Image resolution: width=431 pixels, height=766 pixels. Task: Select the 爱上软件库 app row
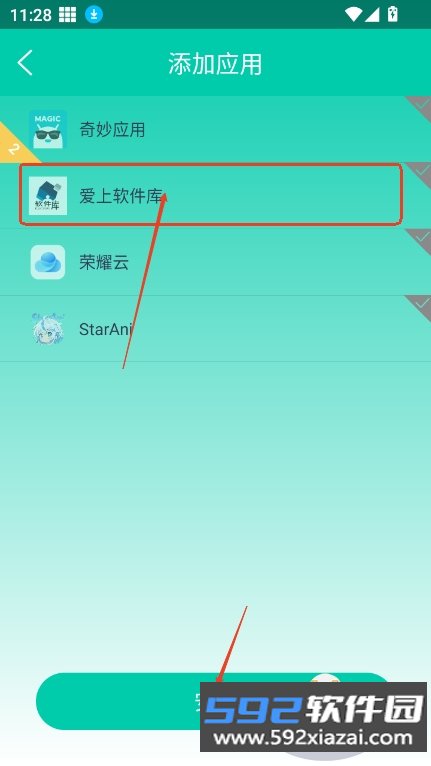click(x=216, y=195)
